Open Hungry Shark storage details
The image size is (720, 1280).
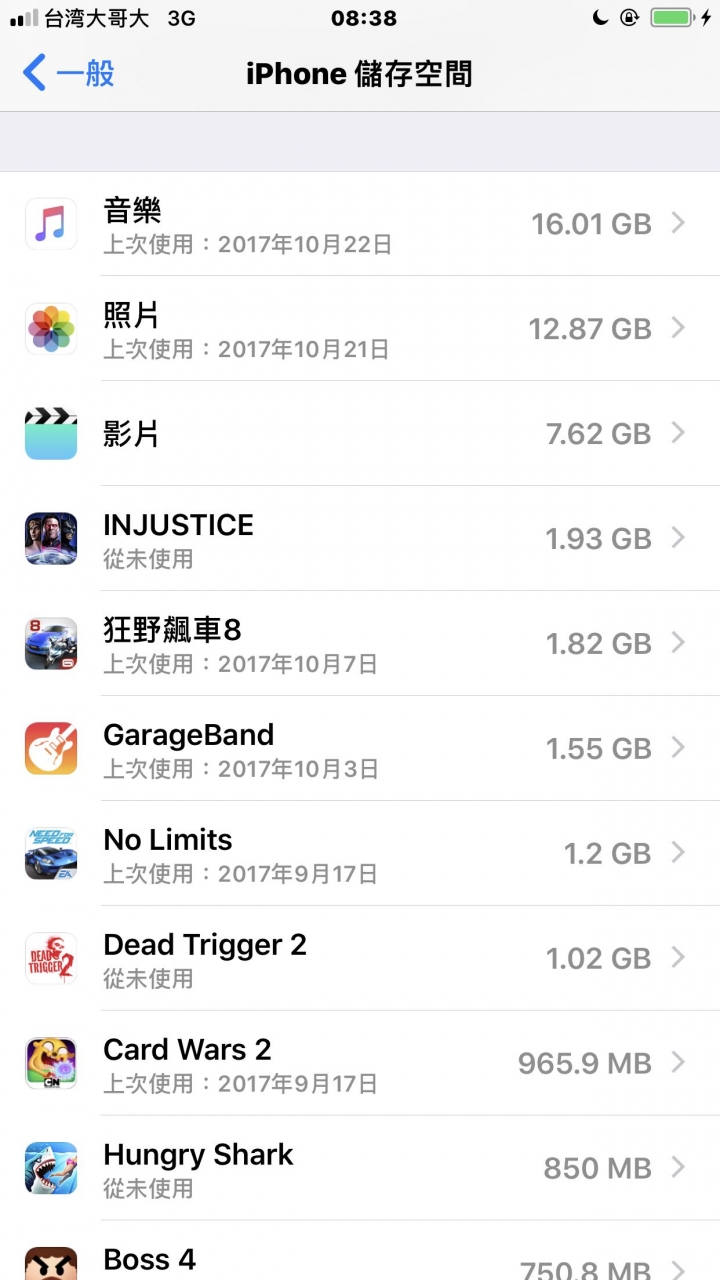(360, 1168)
